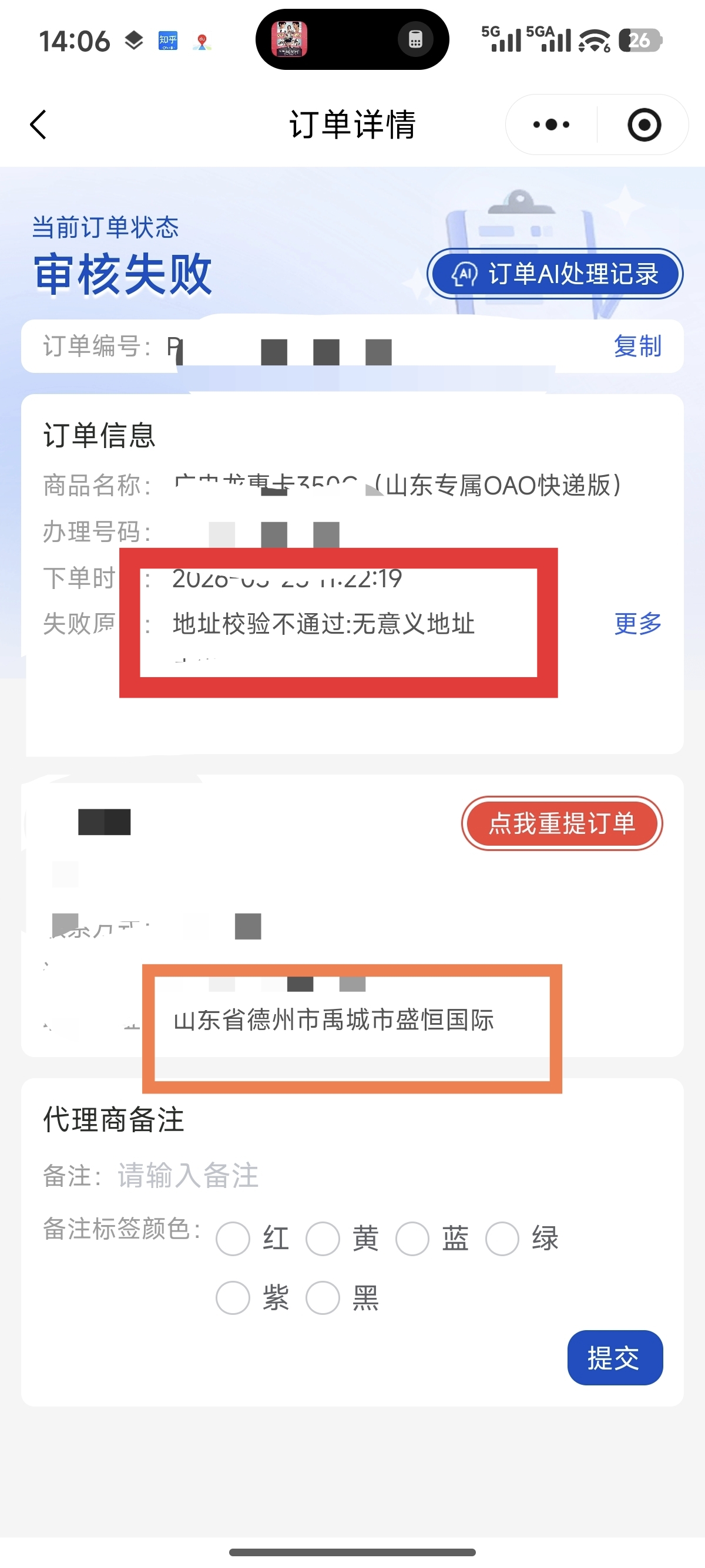Choose 蓝 as label color
This screenshot has height=1568, width=705.
click(412, 1239)
